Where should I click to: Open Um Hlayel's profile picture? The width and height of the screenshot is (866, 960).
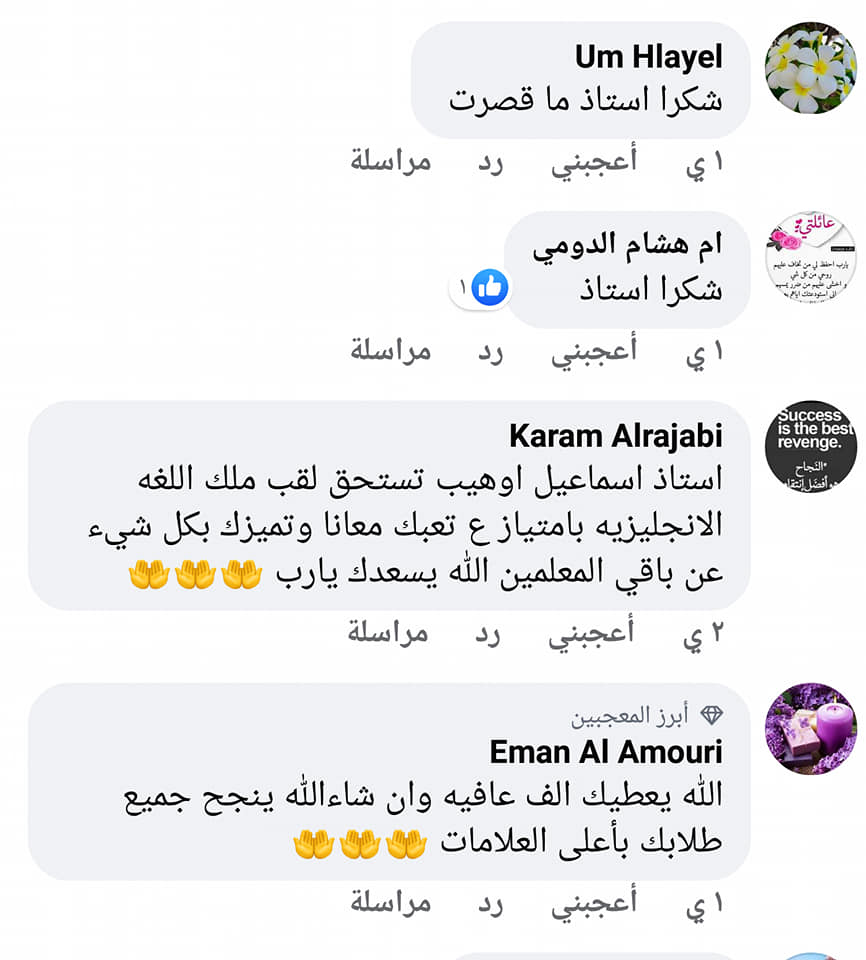[811, 68]
